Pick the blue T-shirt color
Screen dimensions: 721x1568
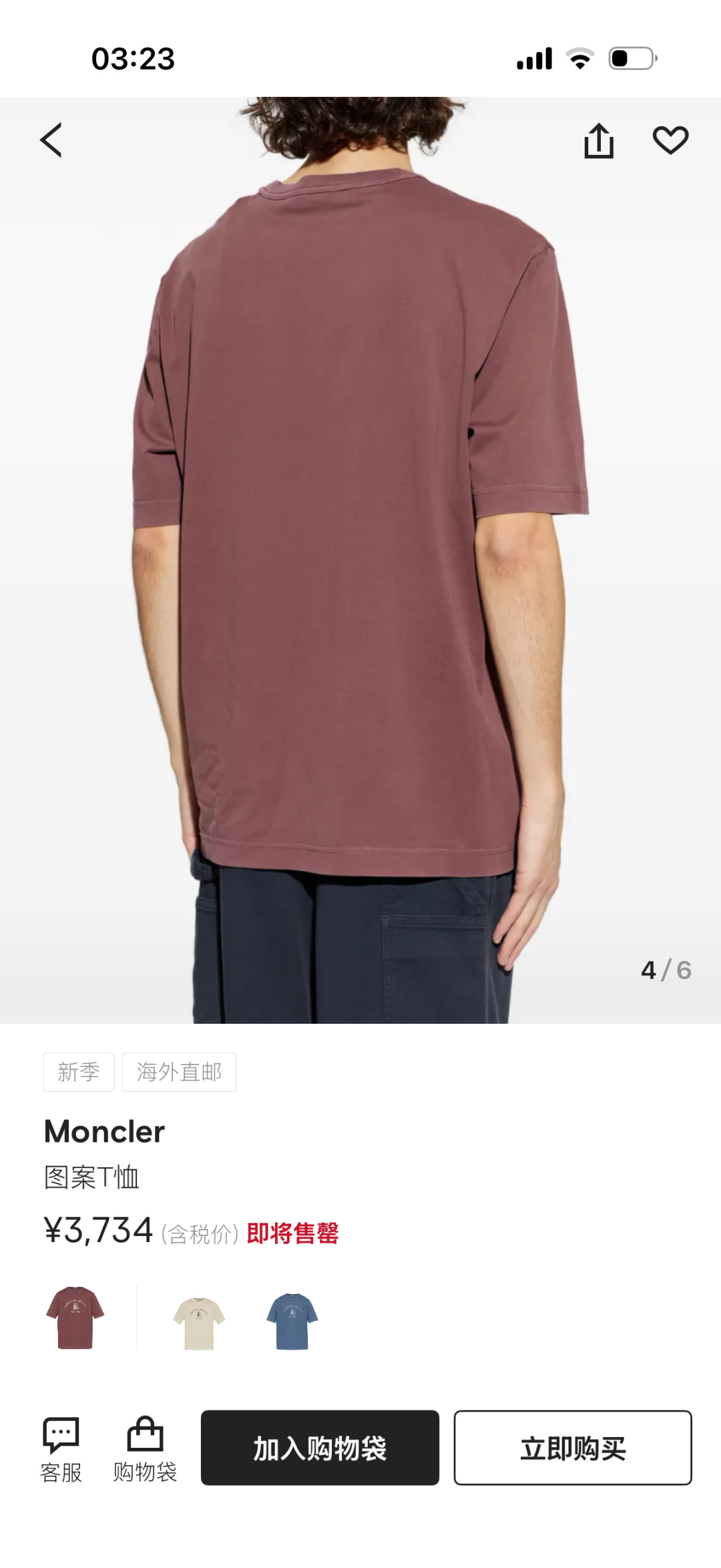(x=292, y=1322)
